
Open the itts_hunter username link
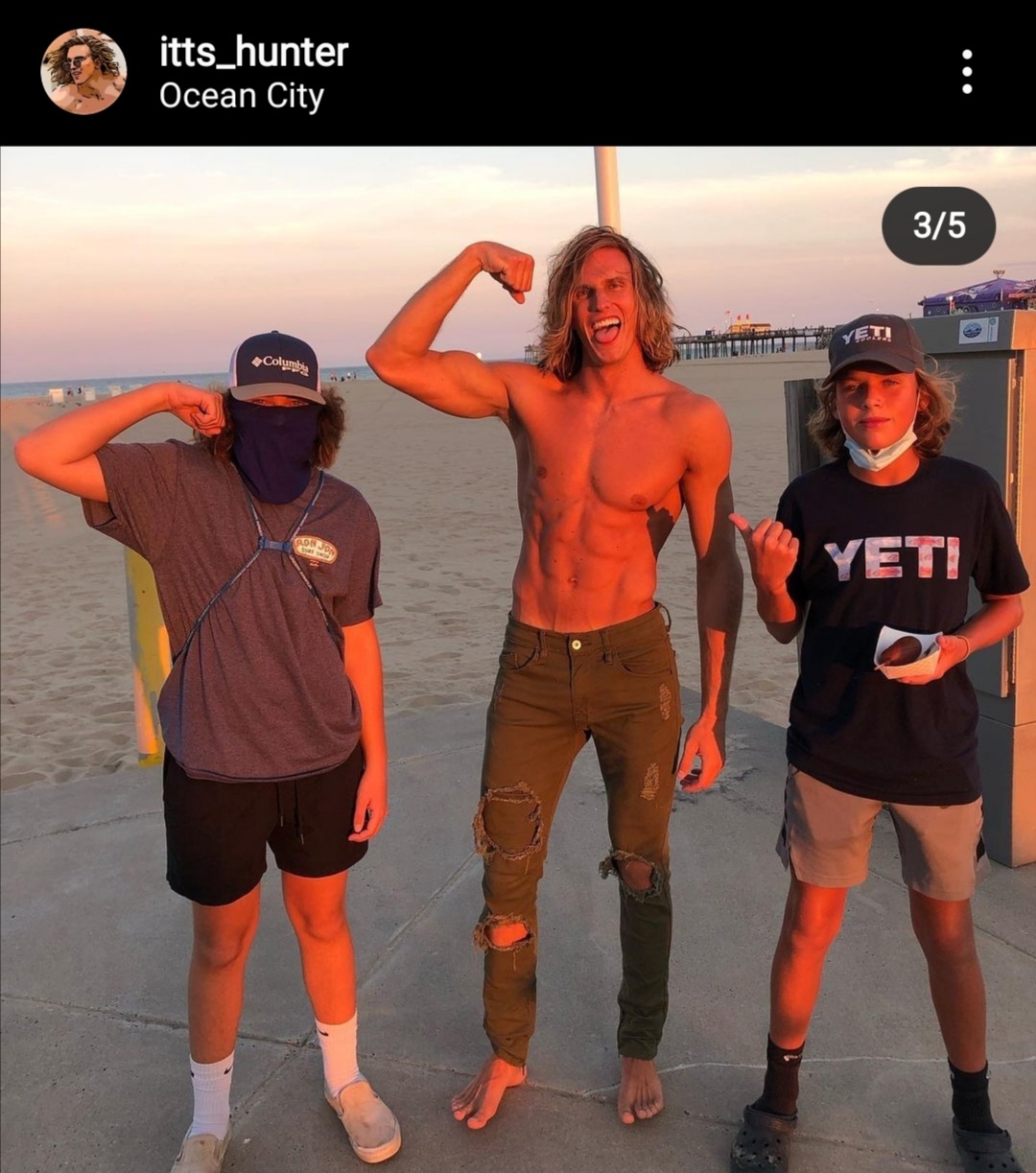pos(253,52)
